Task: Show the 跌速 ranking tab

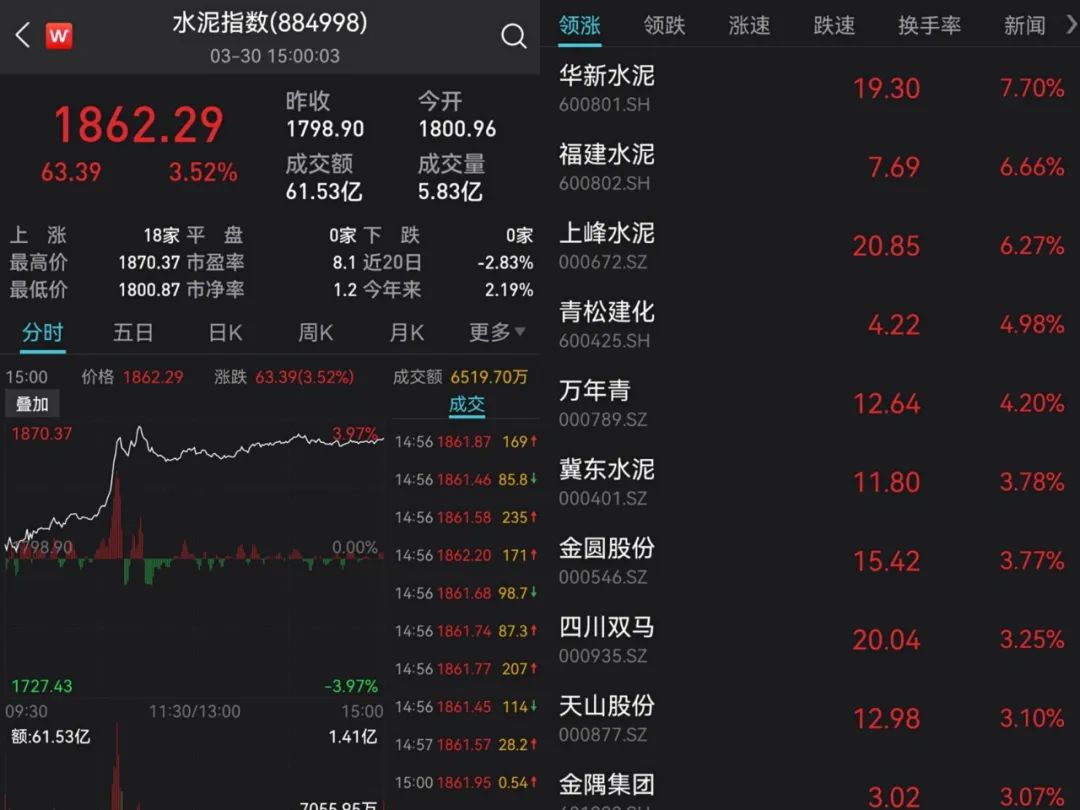Action: click(834, 26)
